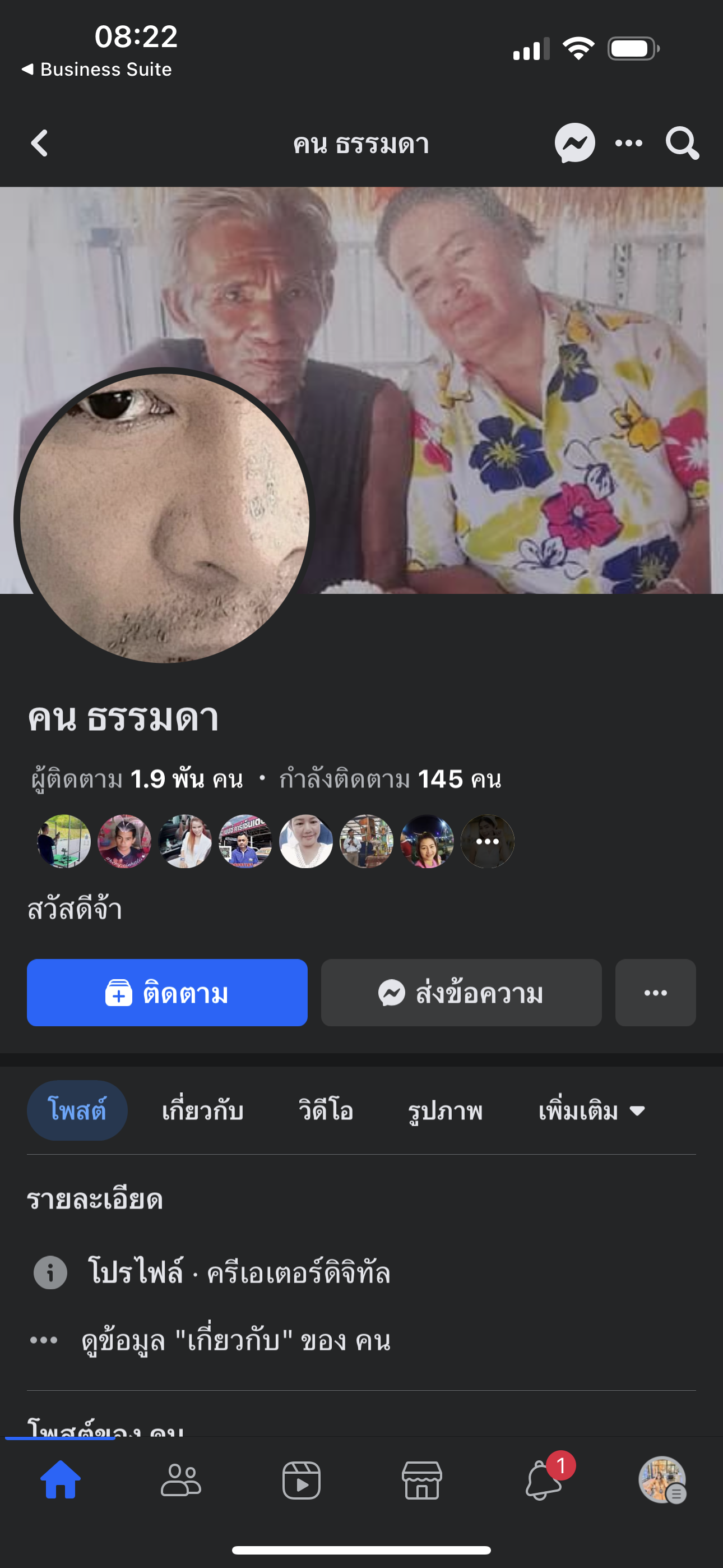View the followers avatar row

tap(275, 841)
